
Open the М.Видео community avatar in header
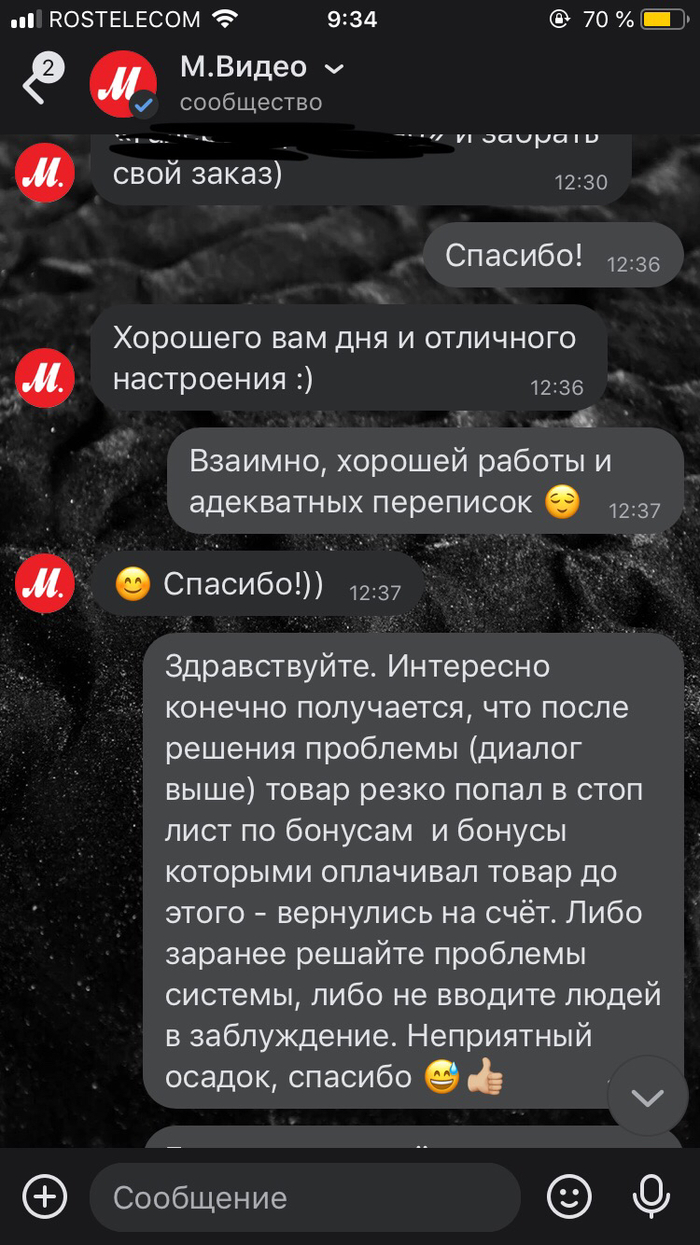(x=124, y=85)
